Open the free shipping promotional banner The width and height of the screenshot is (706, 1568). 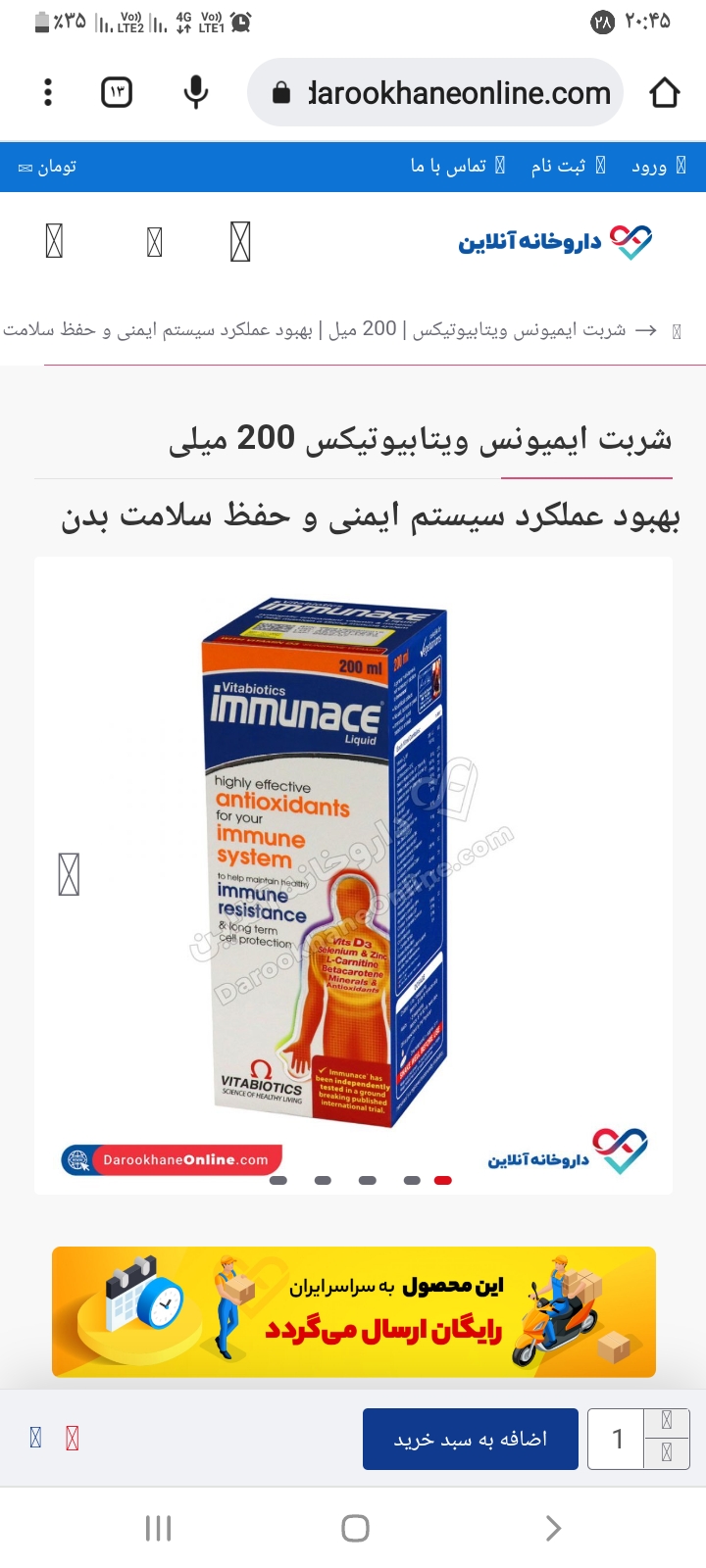click(x=353, y=1311)
